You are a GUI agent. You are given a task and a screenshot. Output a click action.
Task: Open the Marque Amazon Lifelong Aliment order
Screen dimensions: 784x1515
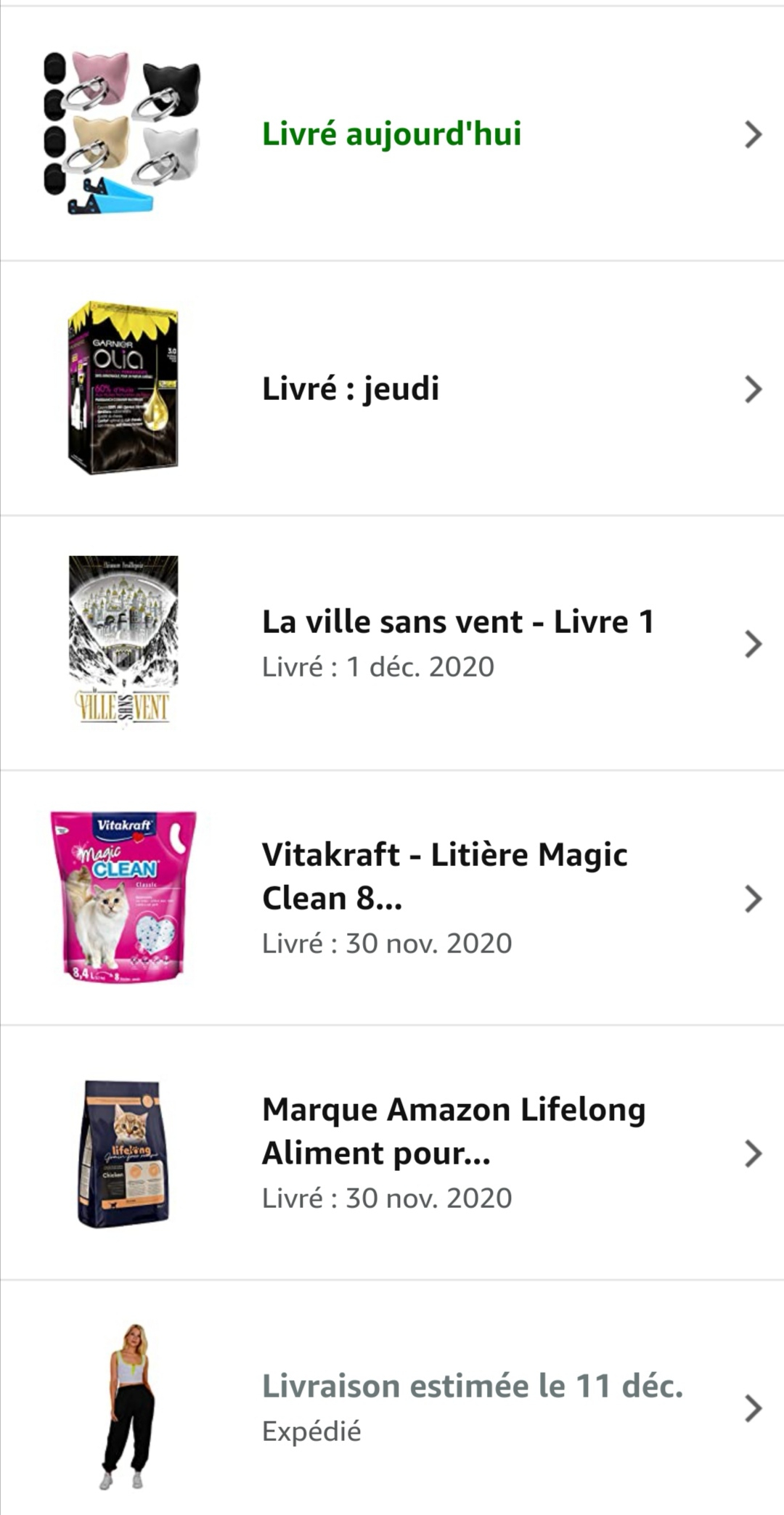coord(392,1153)
